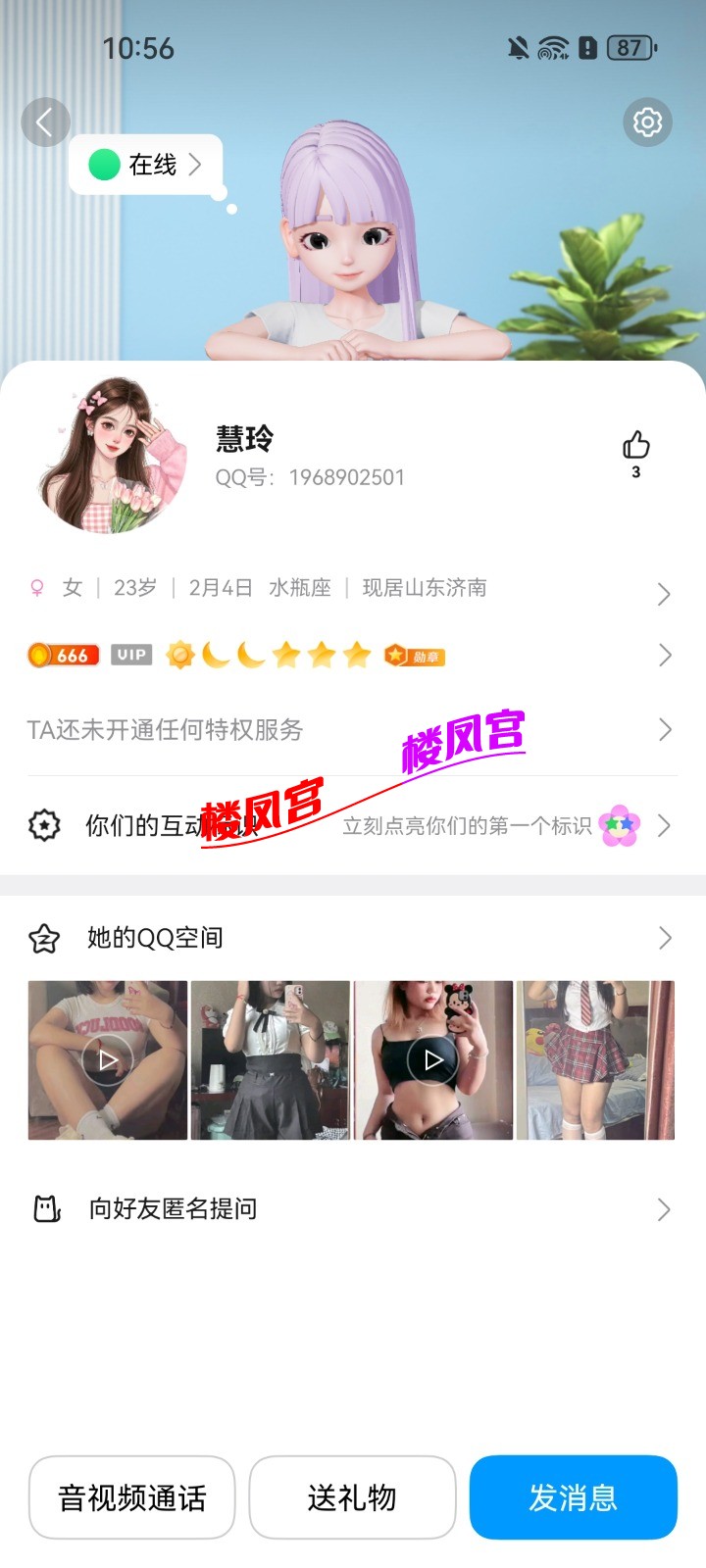Viewport: 706px width, 1568px height.
Task: Open the TA还未开通任何特权服务 row
Action: (x=353, y=730)
